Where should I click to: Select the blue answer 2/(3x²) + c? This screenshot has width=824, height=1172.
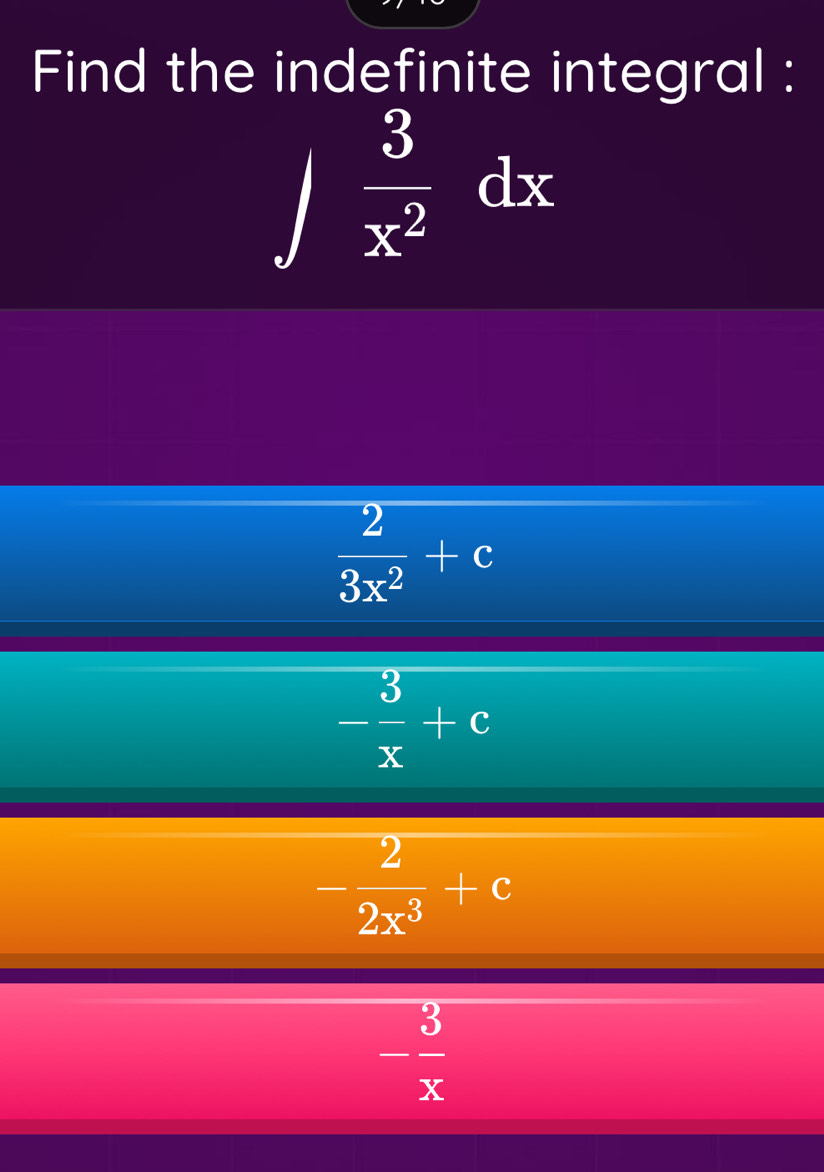point(412,553)
